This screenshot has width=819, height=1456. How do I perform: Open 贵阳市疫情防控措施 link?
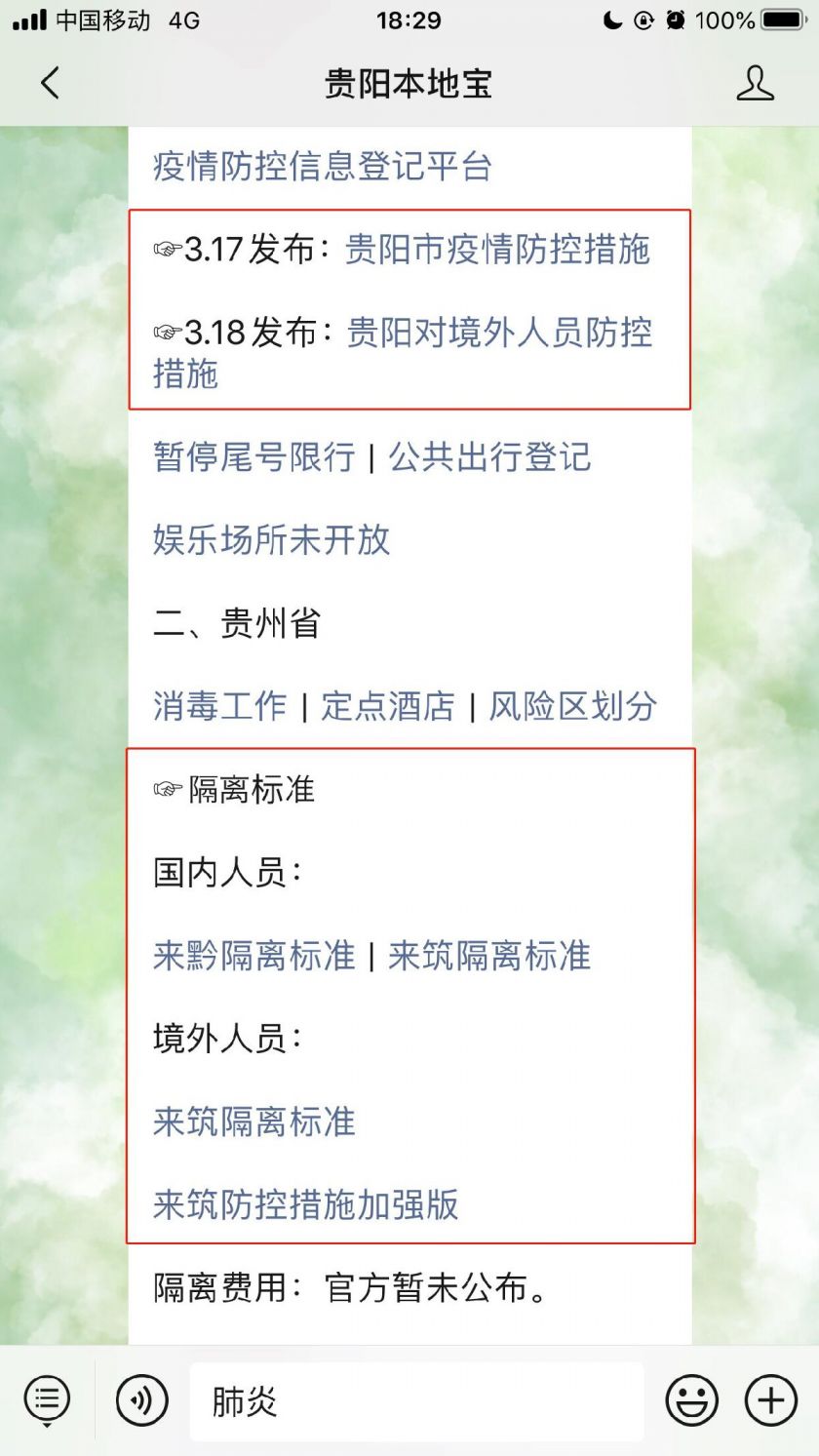click(x=497, y=250)
